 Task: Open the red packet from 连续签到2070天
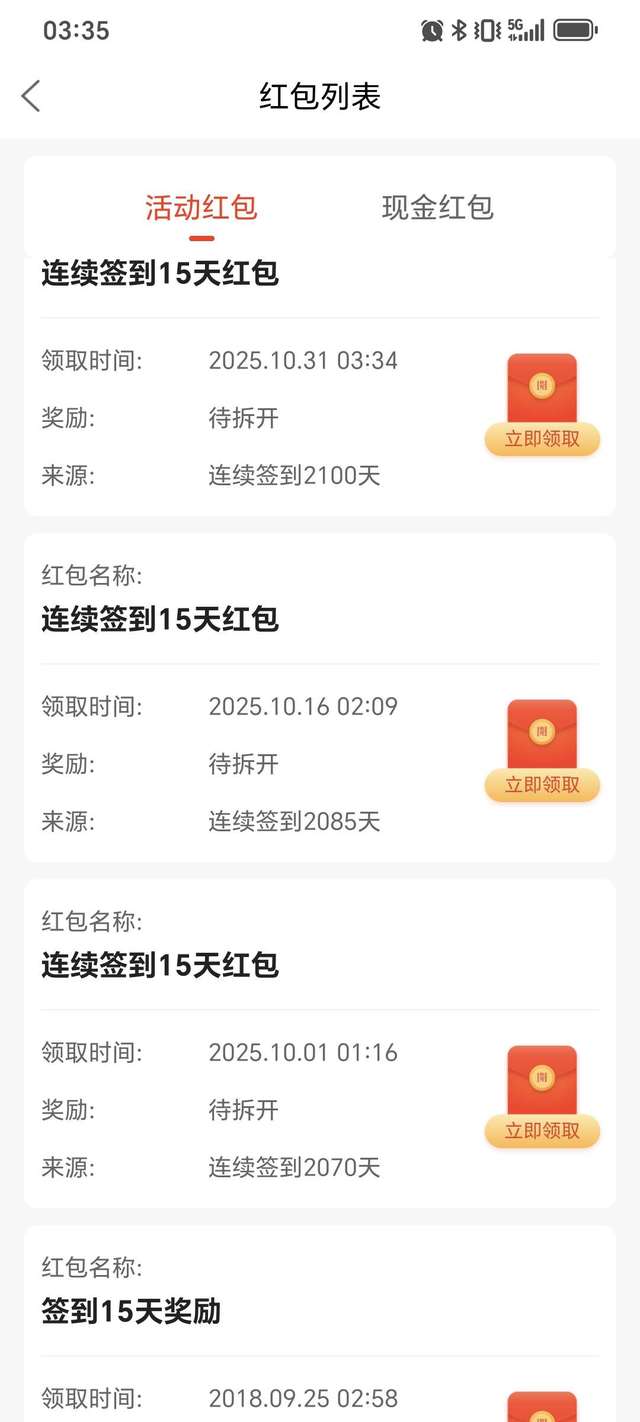coord(542,1131)
